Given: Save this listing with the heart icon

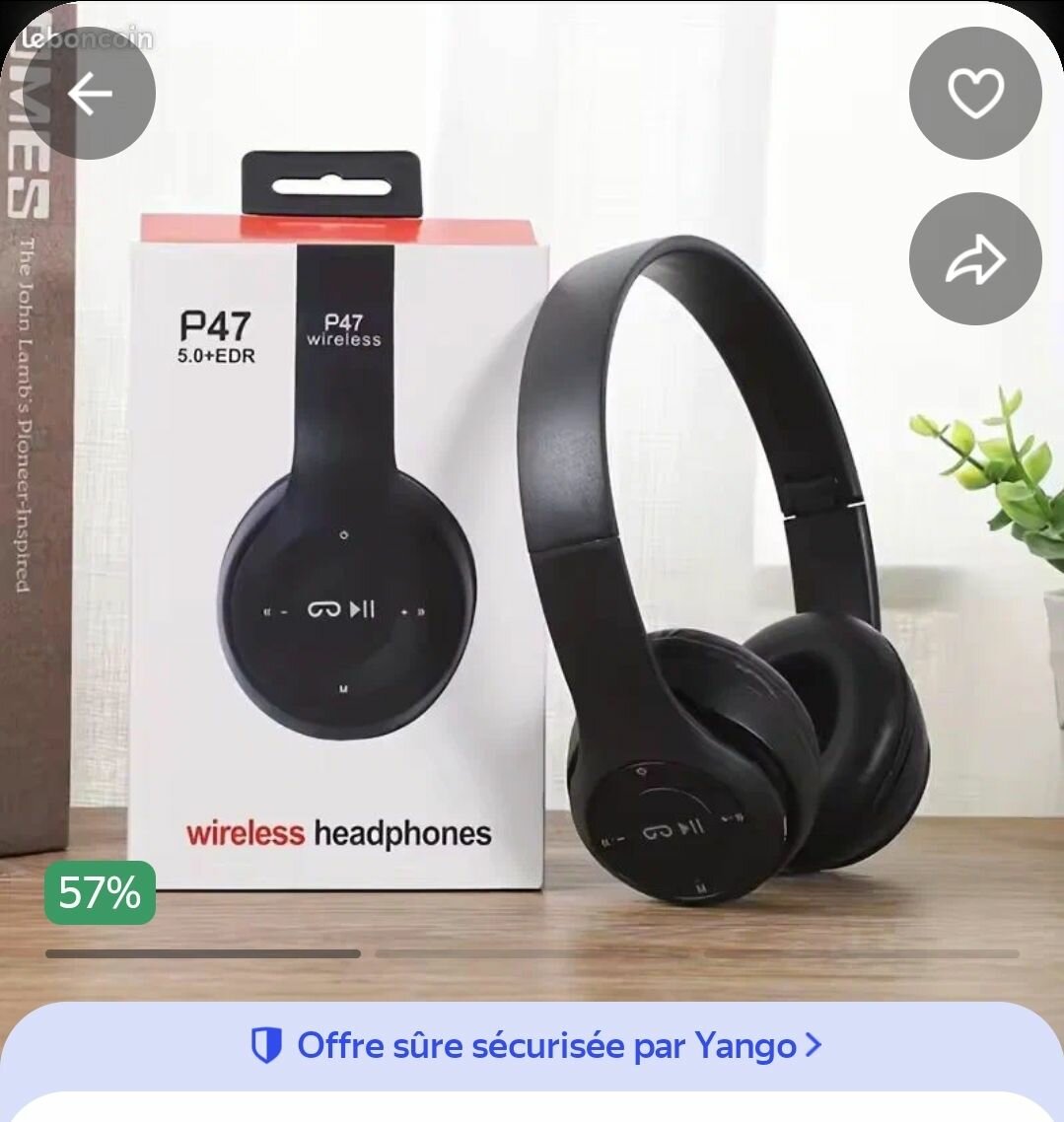Looking at the screenshot, I should coord(974,94).
